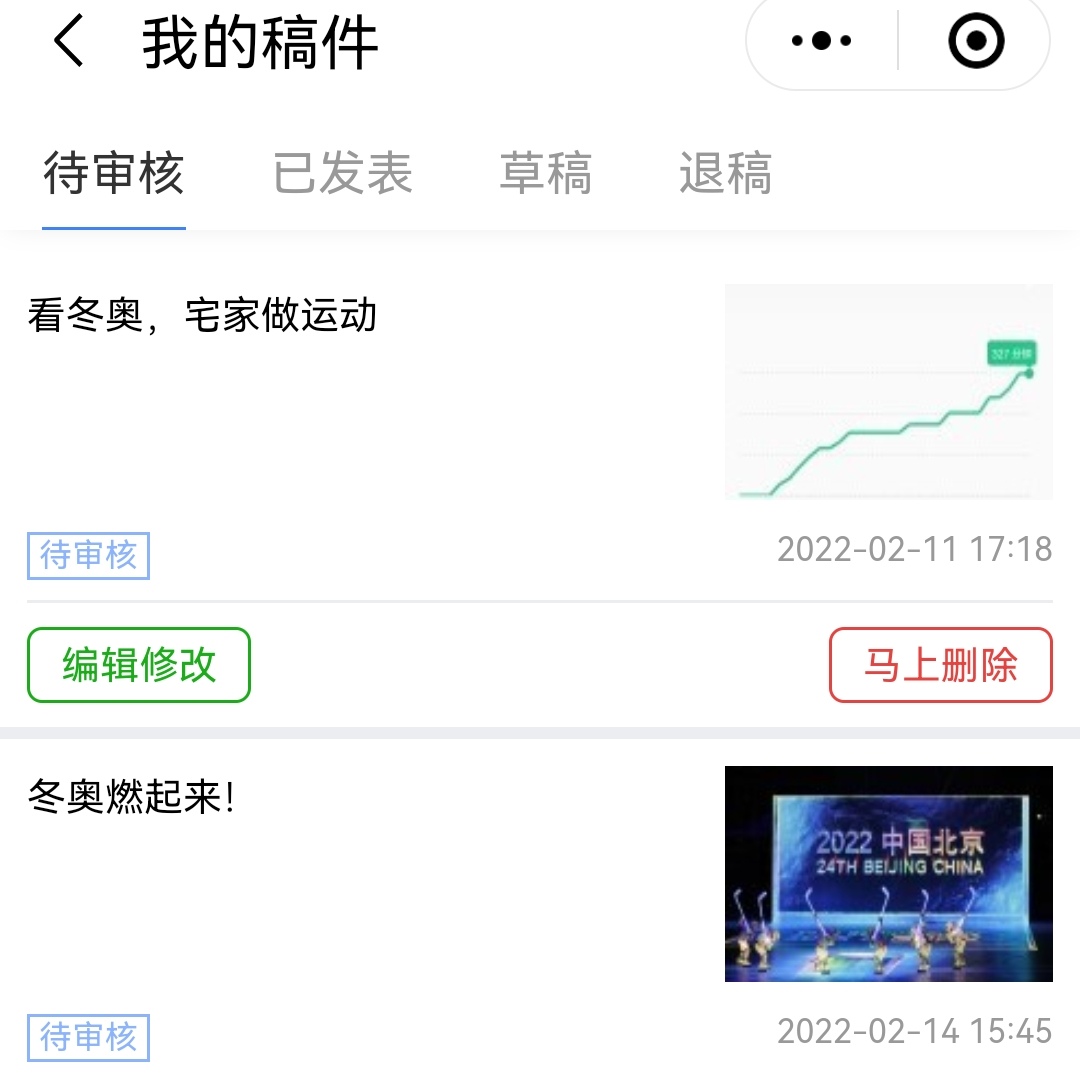Open the mini program more-options menu

(x=821, y=42)
